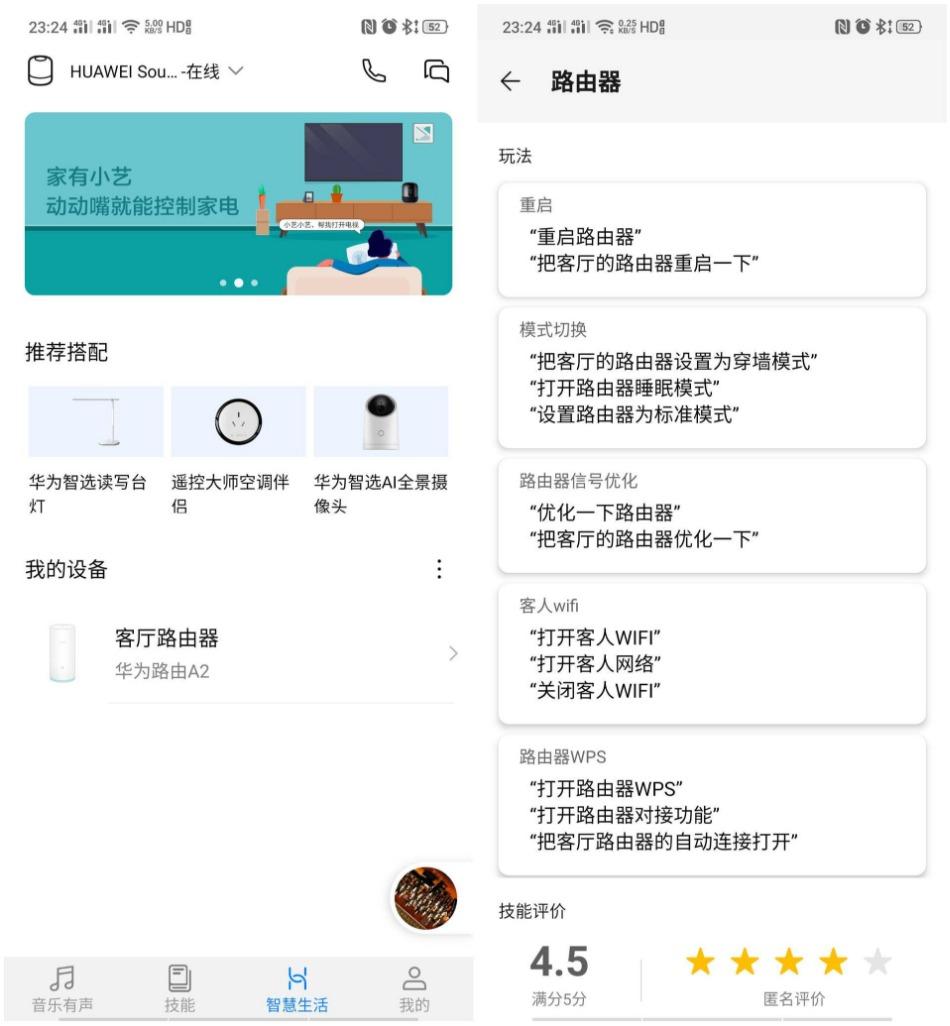
Task: Tap the phone call icon
Action: tap(374, 71)
